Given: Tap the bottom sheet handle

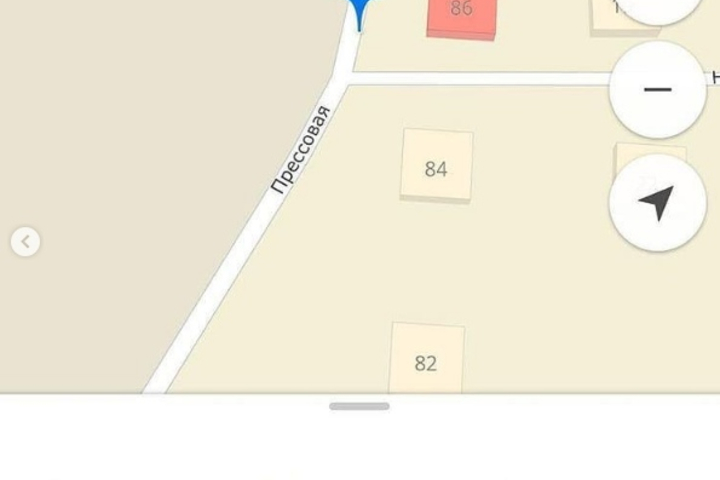Looking at the screenshot, I should coord(359,406).
